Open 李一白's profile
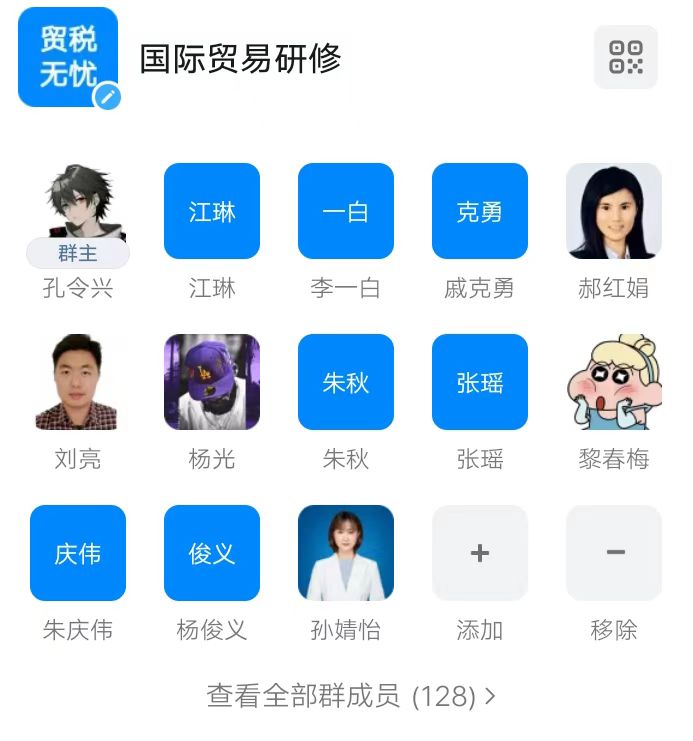Viewport: 693px width, 741px height. [x=346, y=212]
